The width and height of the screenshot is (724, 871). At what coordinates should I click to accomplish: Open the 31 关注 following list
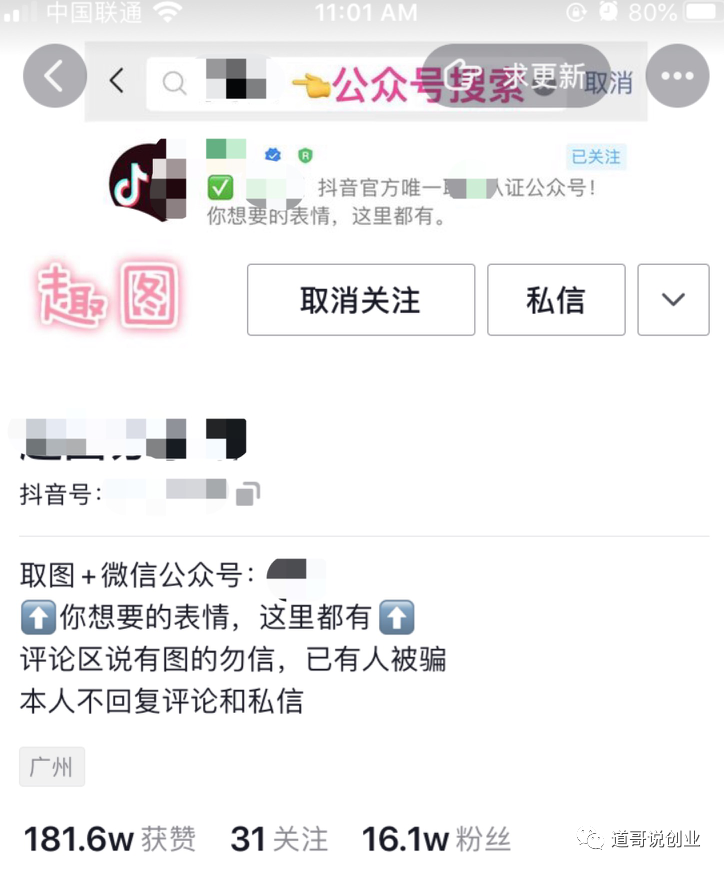point(279,838)
